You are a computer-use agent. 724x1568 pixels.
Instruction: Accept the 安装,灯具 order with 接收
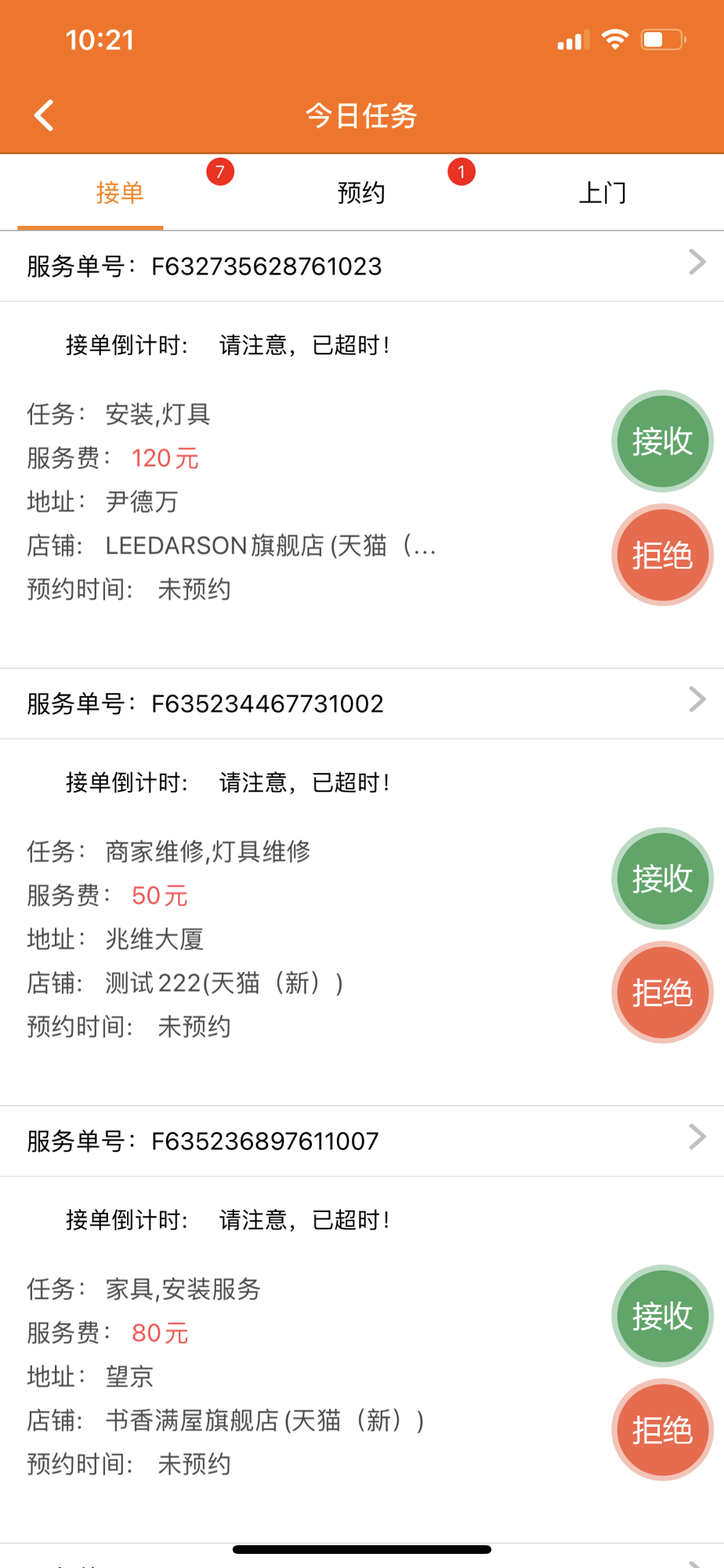click(662, 441)
